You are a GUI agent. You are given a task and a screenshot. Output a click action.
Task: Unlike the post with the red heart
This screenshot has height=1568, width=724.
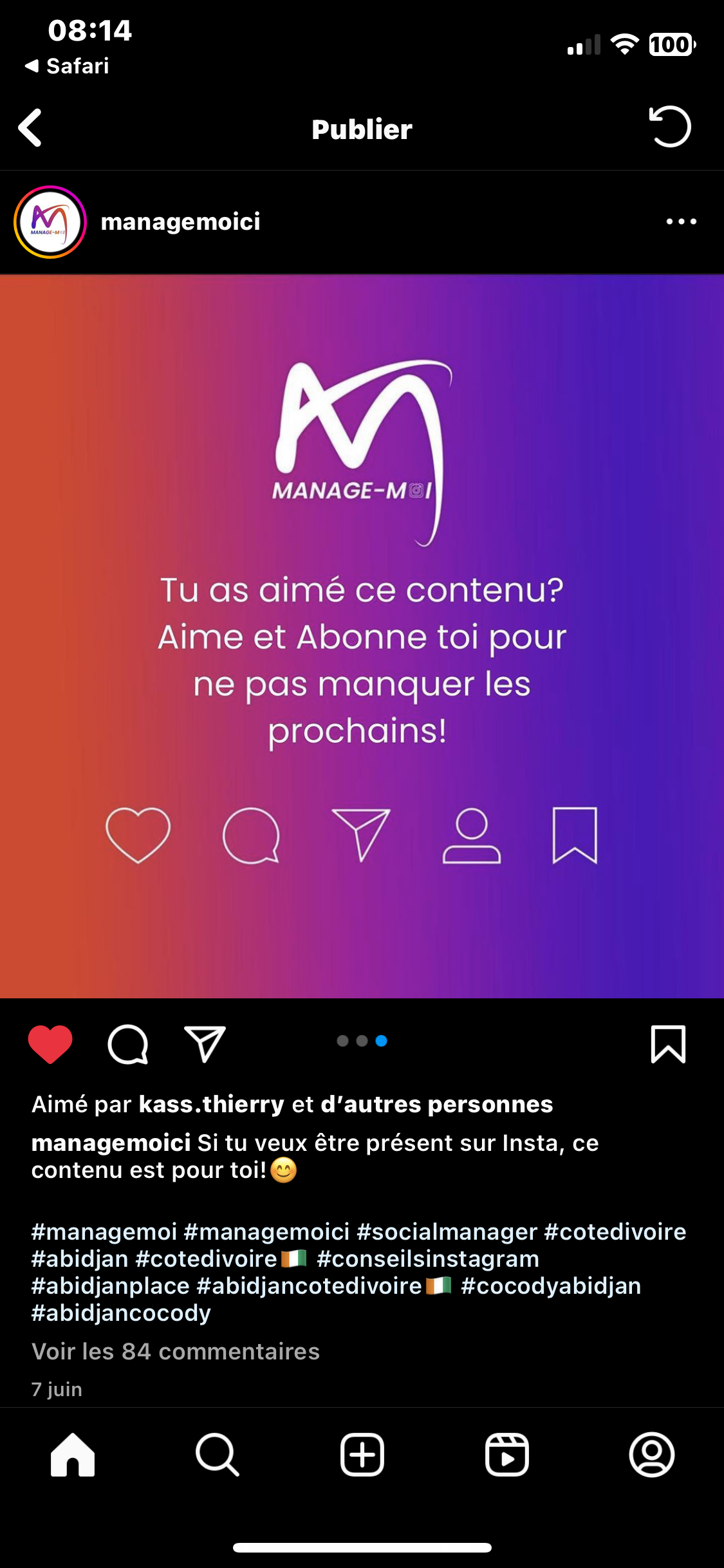(50, 1044)
